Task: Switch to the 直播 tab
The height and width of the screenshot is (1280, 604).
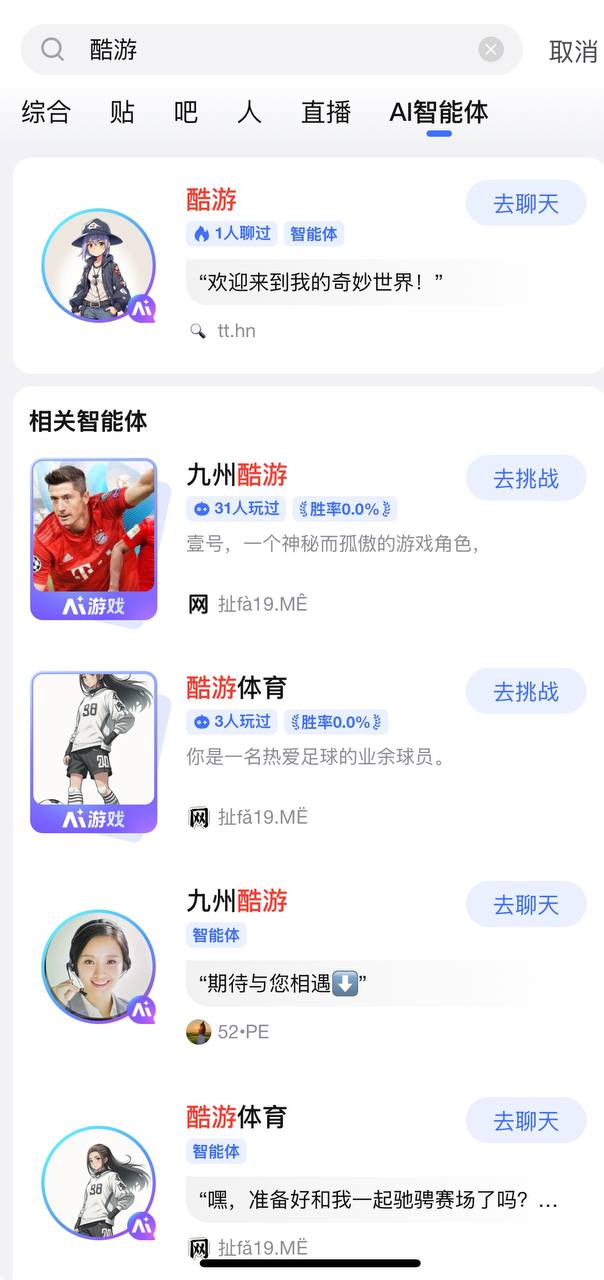Action: (x=326, y=112)
